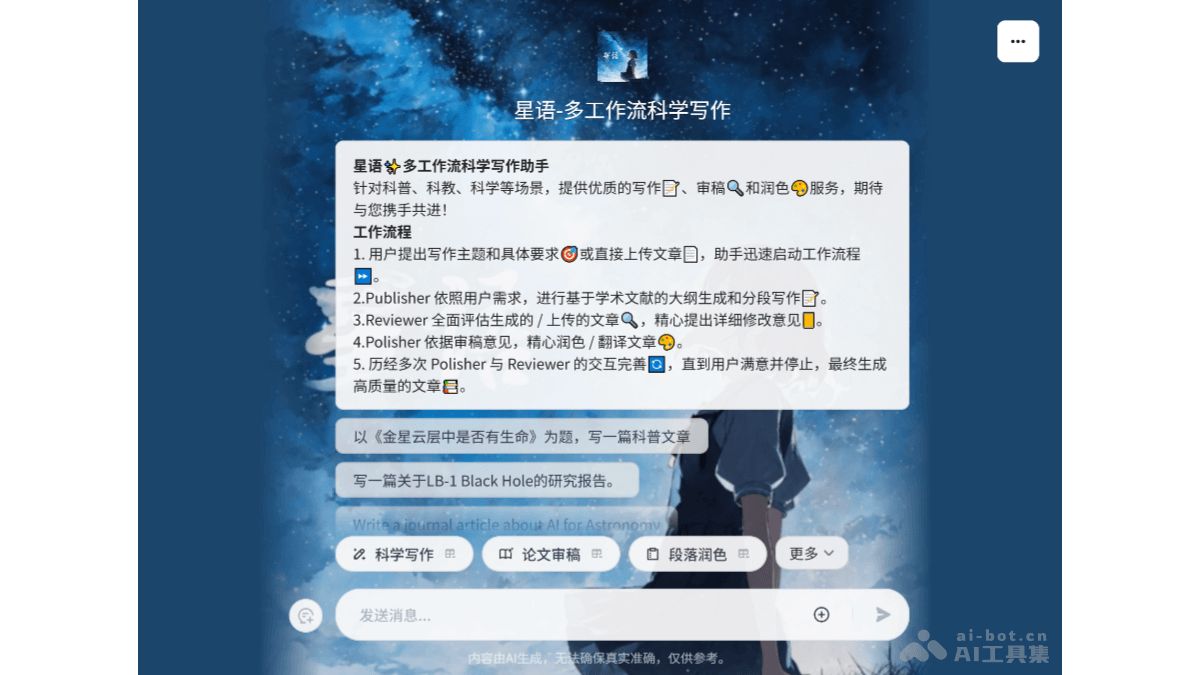Select the 金星云层中是否有生命 prompt suggestion
This screenshot has width=1200, height=675.
[521, 437]
